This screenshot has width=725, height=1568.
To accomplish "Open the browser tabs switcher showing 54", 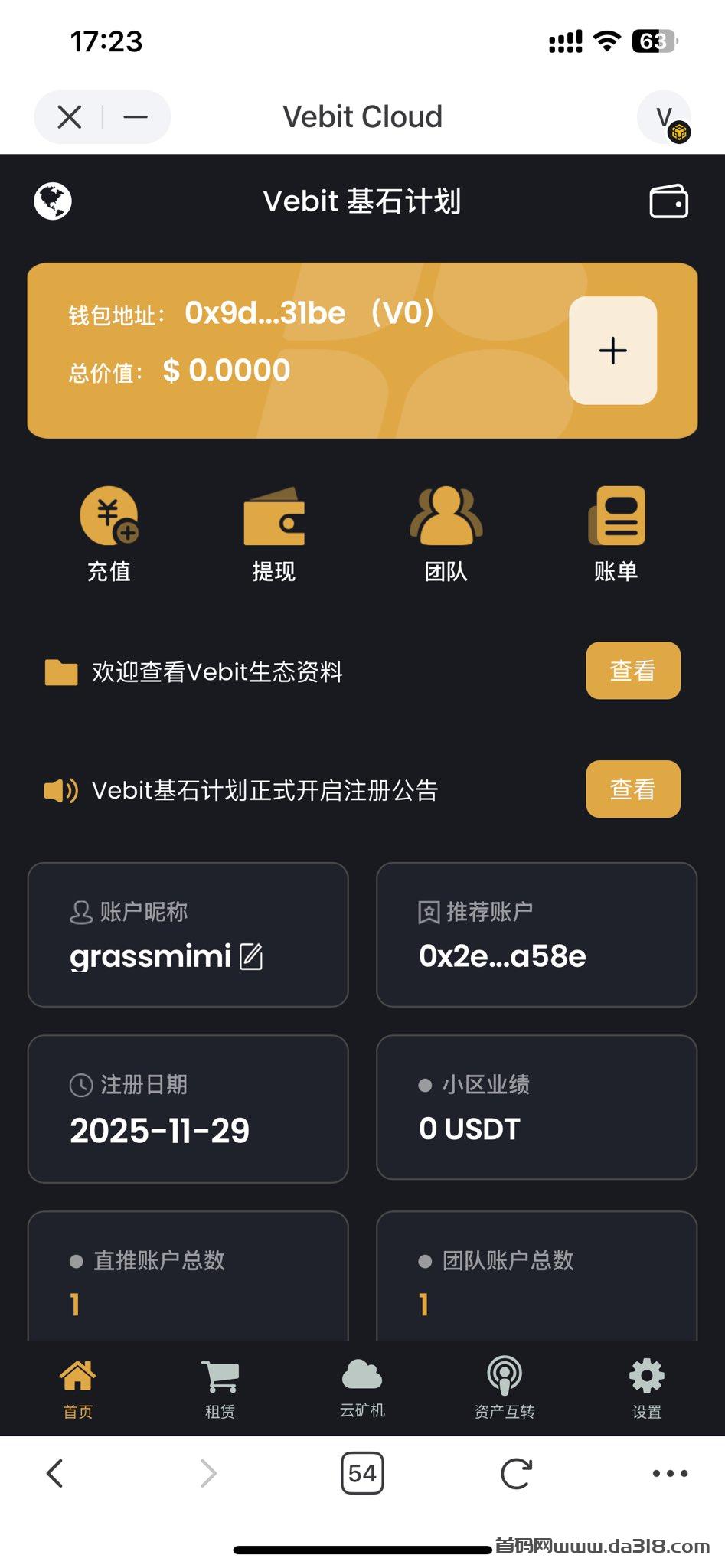I will click(x=362, y=1473).
